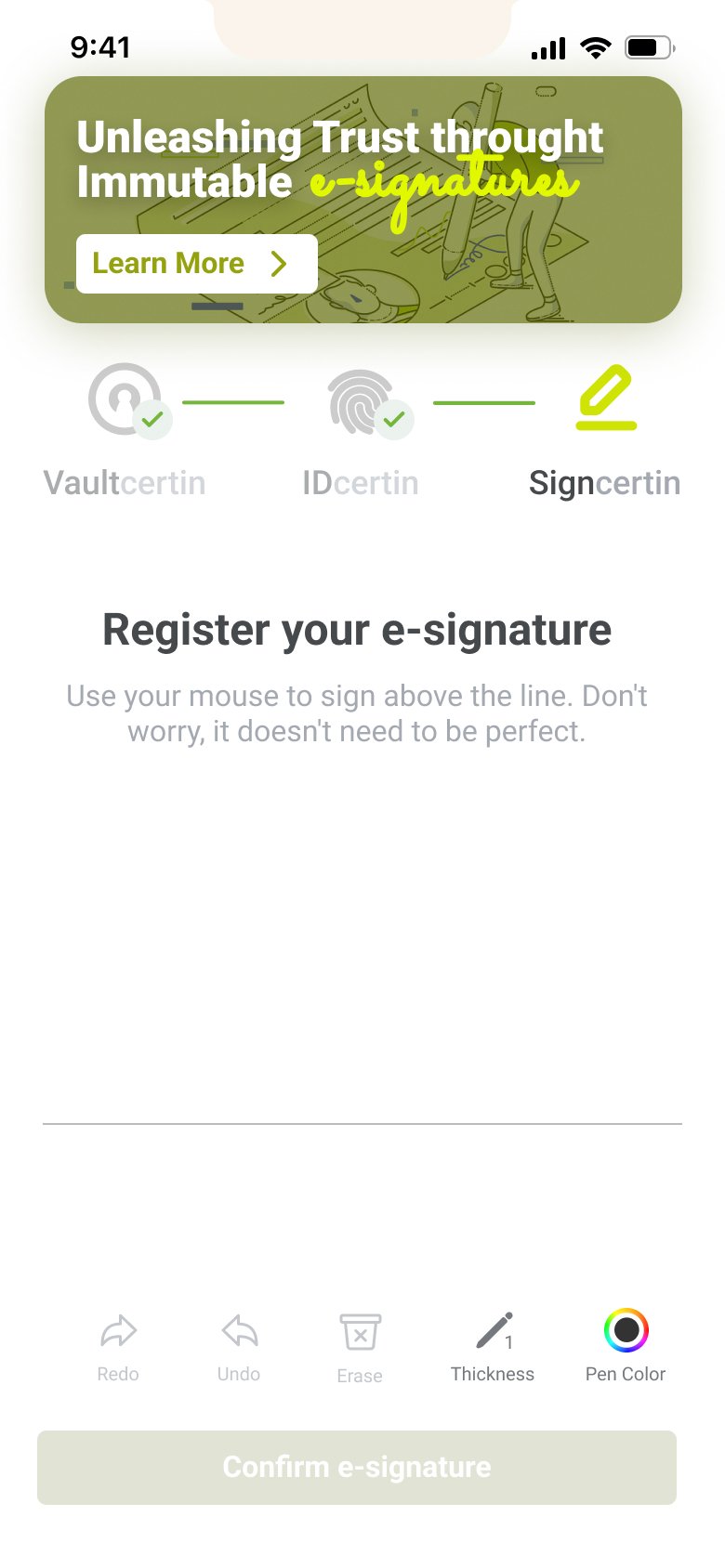Choose a Pen Color

tap(626, 1345)
